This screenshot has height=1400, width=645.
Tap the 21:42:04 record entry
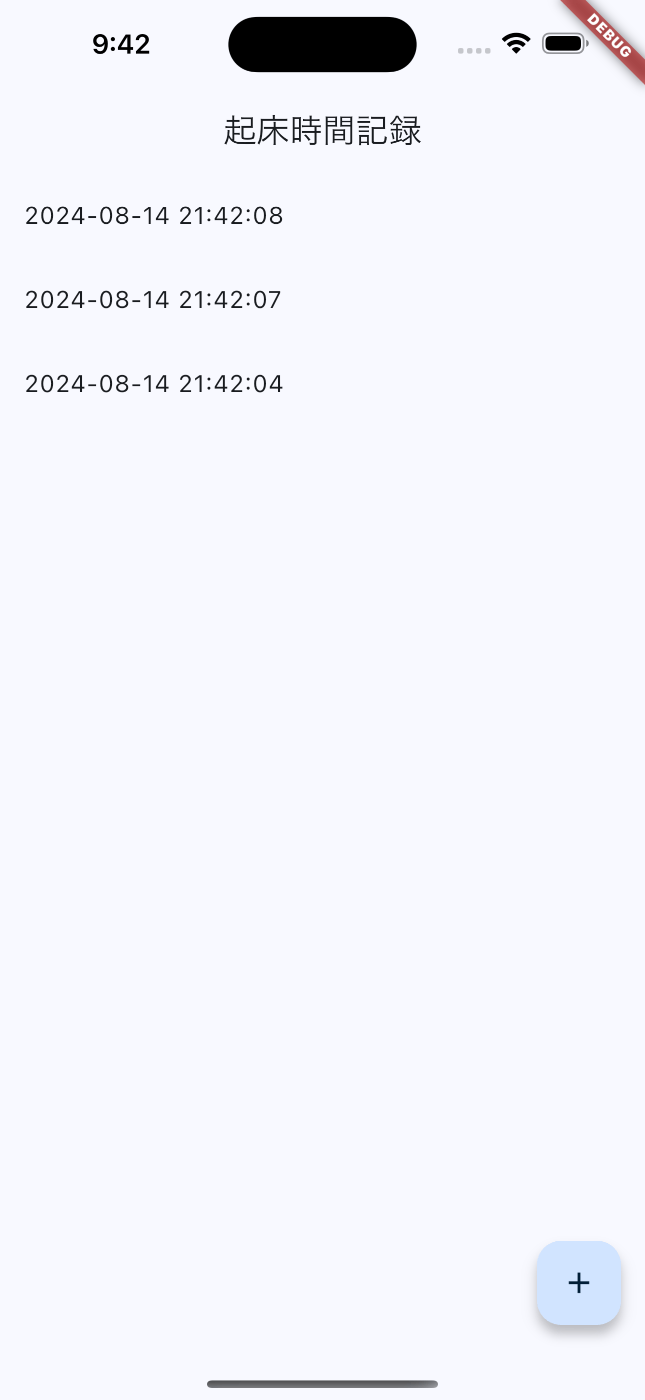322,384
